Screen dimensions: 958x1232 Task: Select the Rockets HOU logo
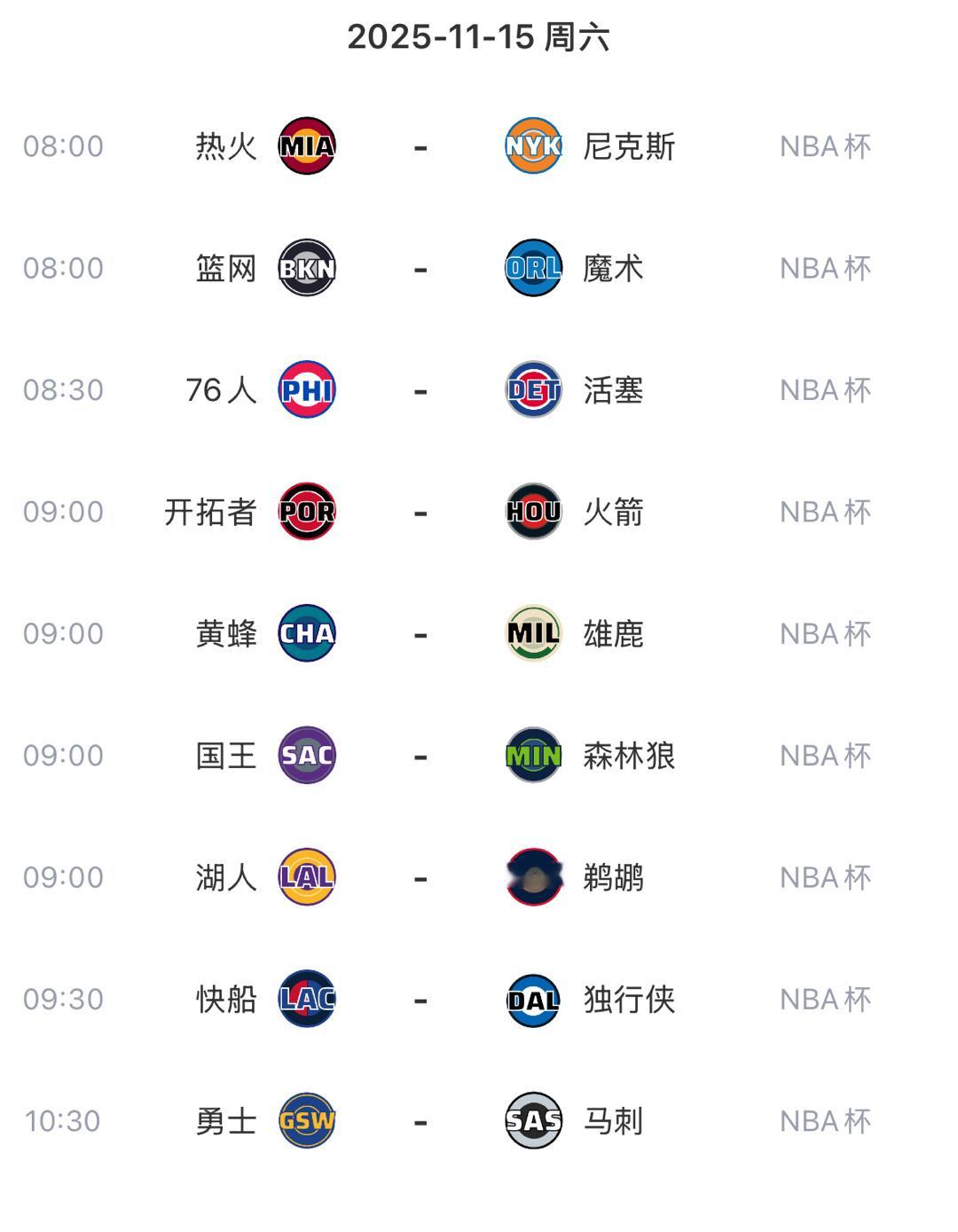point(532,512)
